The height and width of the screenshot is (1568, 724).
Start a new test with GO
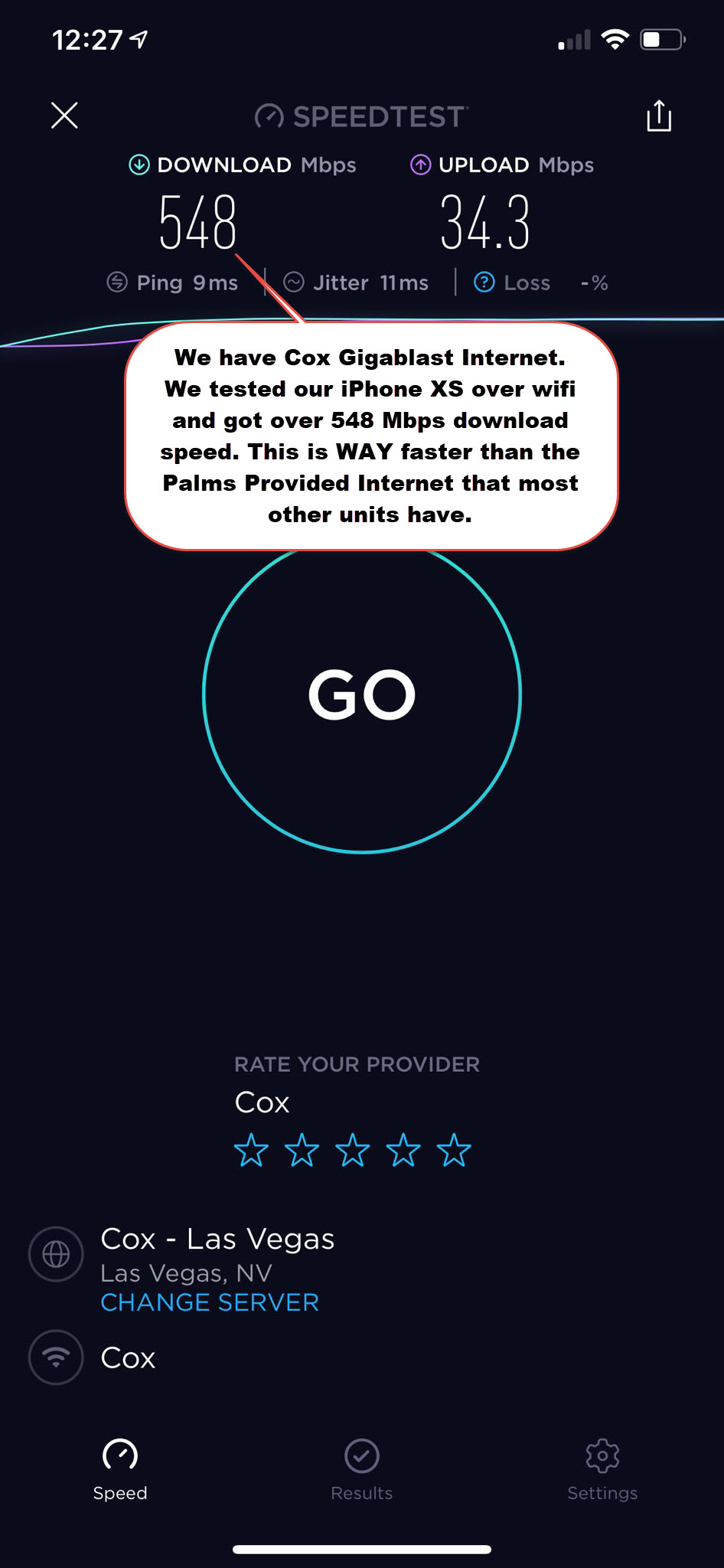coord(362,694)
